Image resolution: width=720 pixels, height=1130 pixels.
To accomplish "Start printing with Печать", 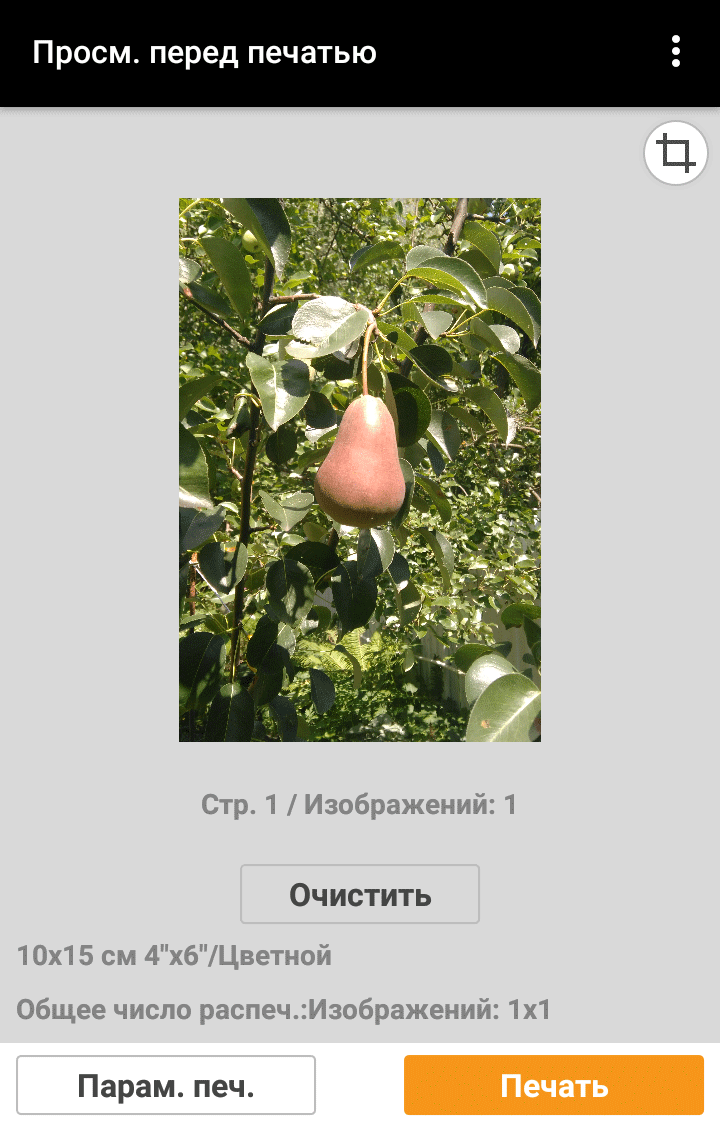I will click(x=554, y=1086).
